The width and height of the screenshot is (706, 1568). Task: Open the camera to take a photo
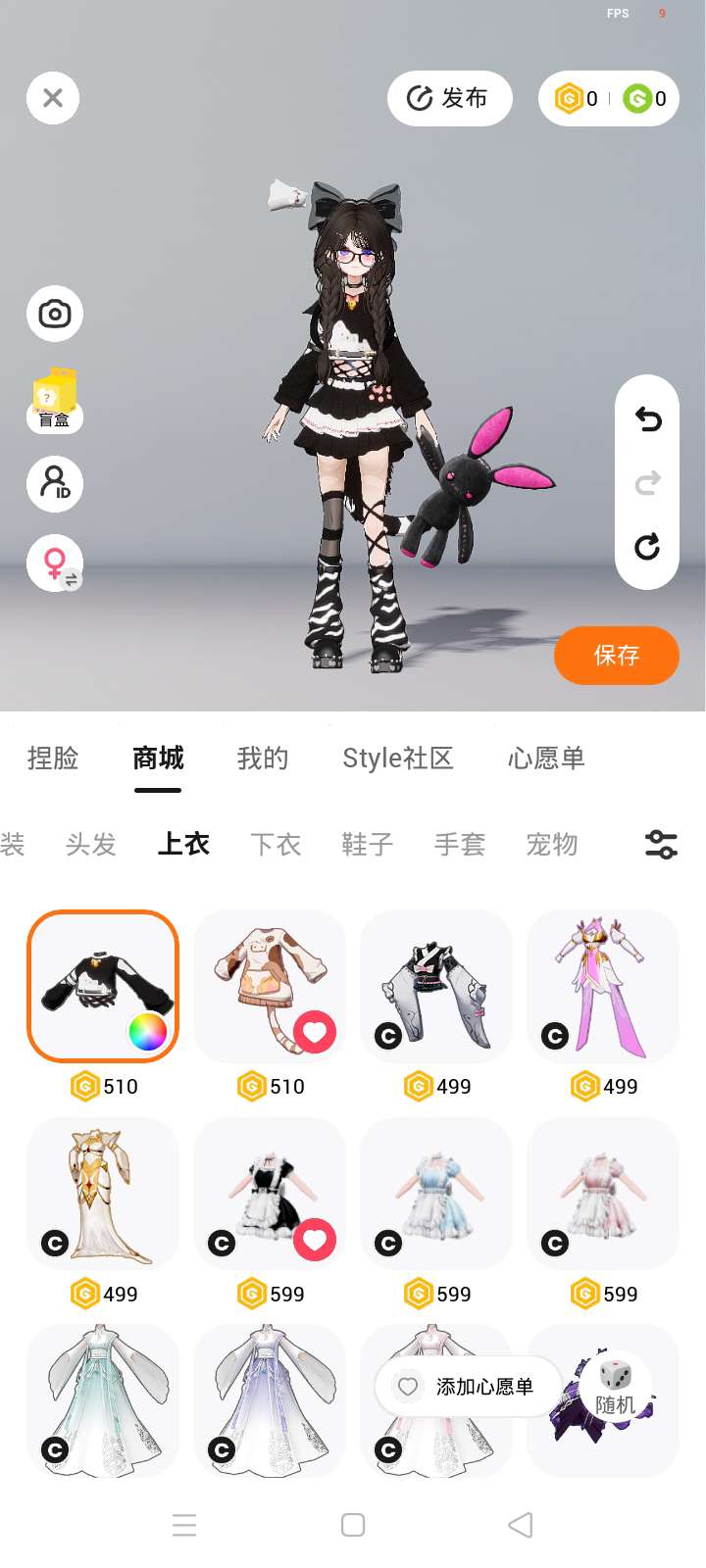pos(54,314)
